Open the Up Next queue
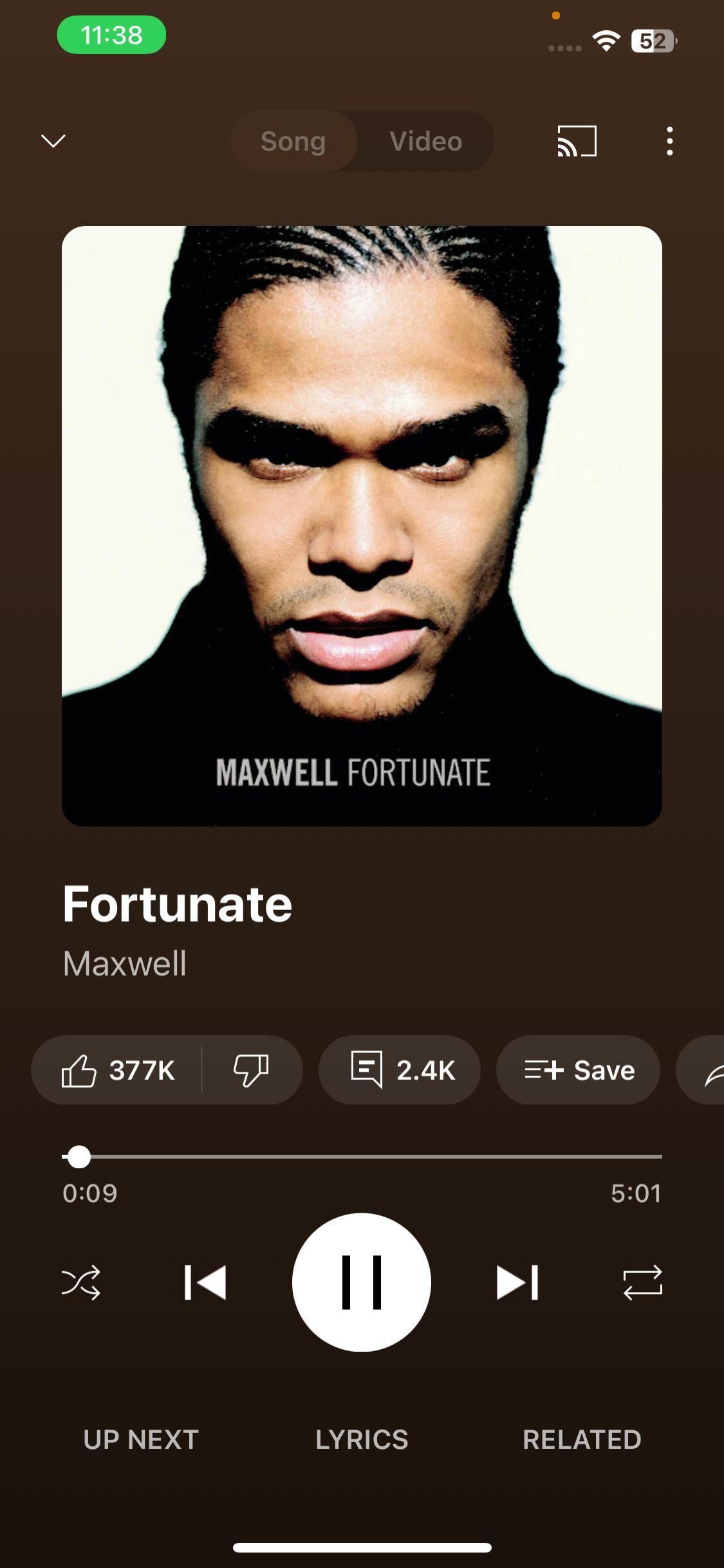Viewport: 724px width, 1568px height. 141,1439
